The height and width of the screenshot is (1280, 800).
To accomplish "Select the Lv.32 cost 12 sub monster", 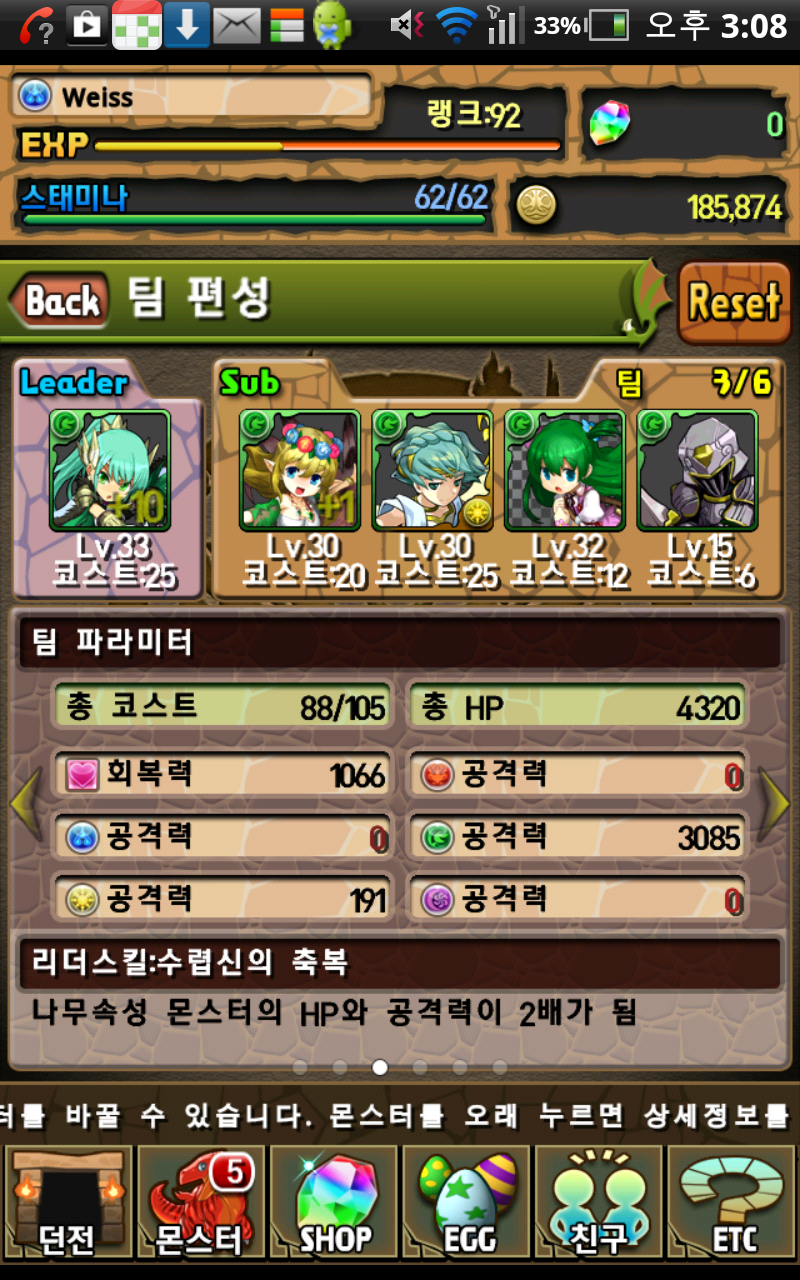I will 565,470.
